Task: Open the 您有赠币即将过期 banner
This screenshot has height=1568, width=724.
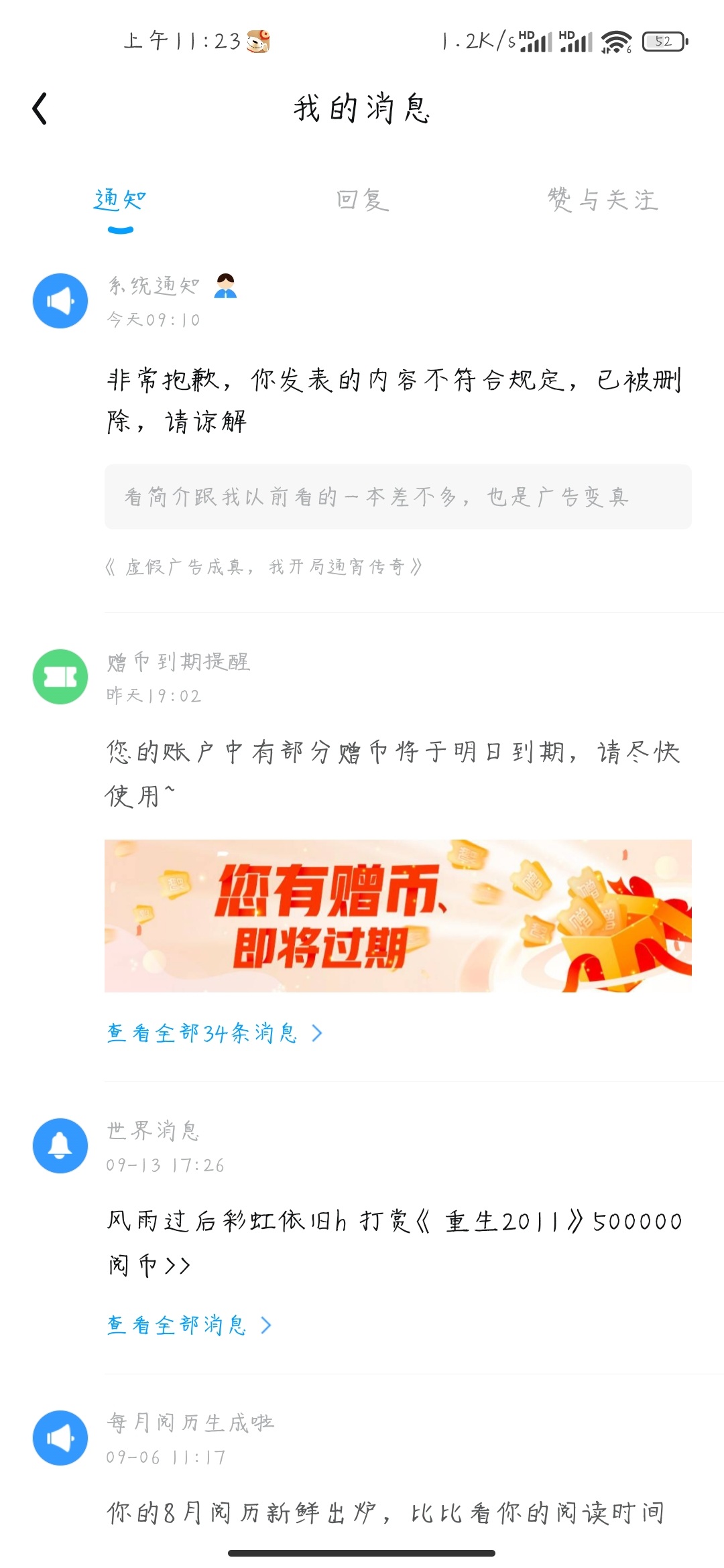Action: (398, 915)
